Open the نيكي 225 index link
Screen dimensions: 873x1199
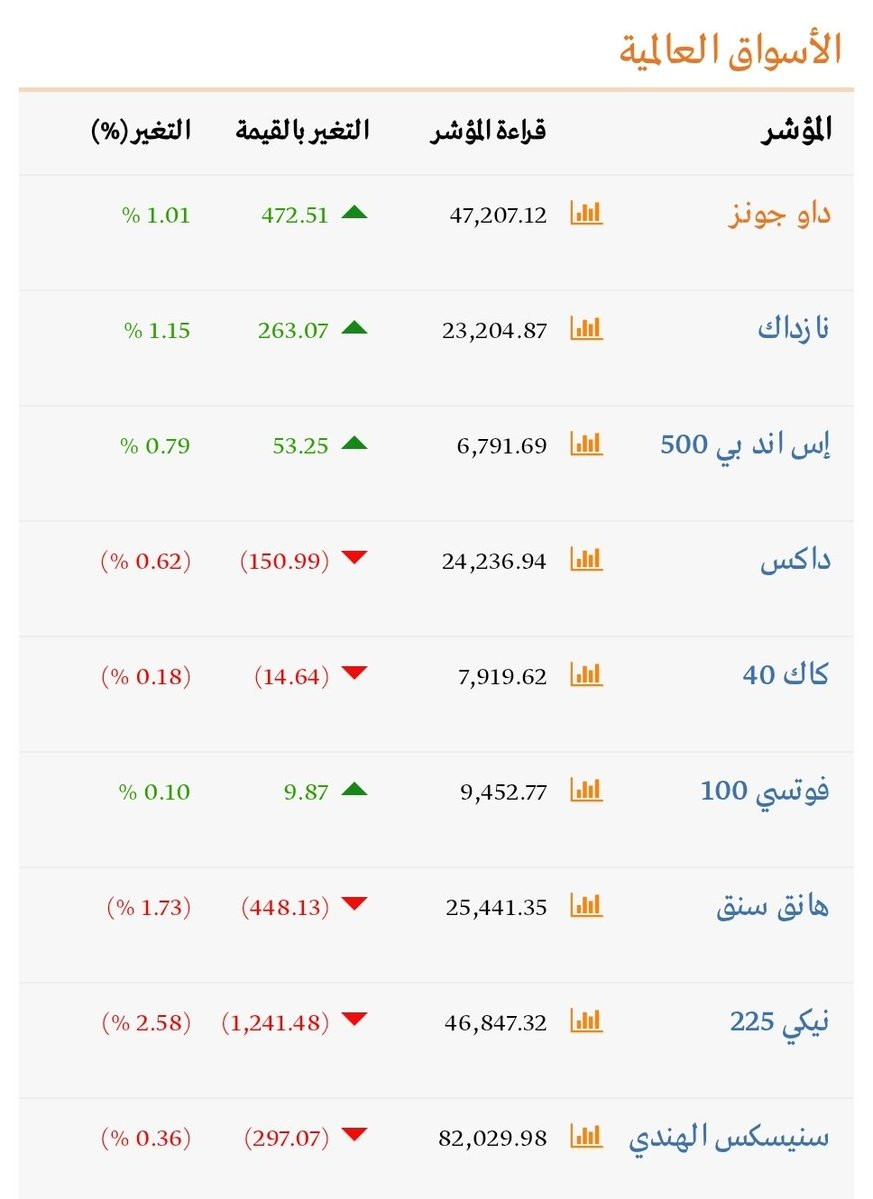[780, 1022]
